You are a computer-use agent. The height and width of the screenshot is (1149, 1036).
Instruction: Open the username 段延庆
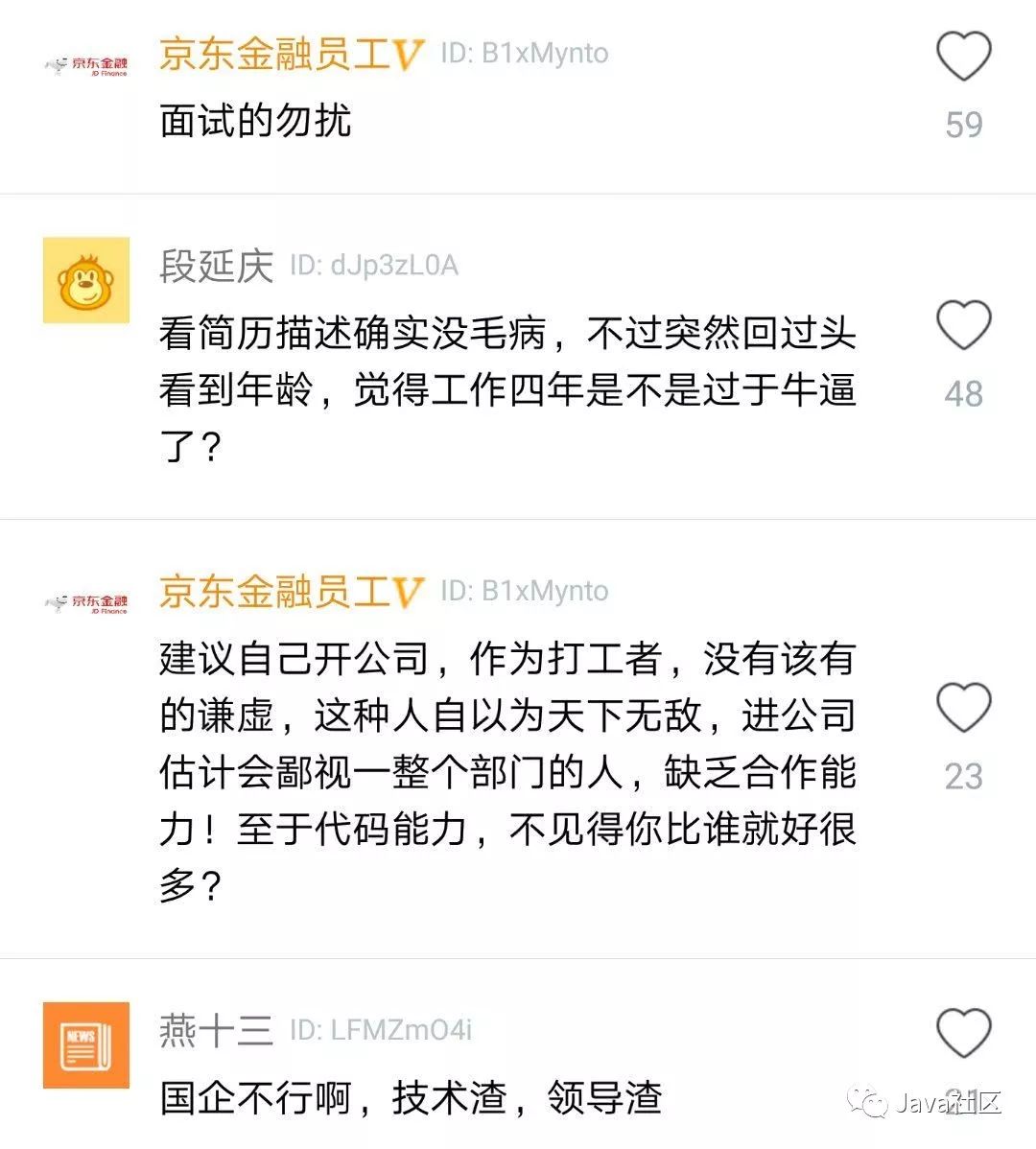click(x=217, y=266)
